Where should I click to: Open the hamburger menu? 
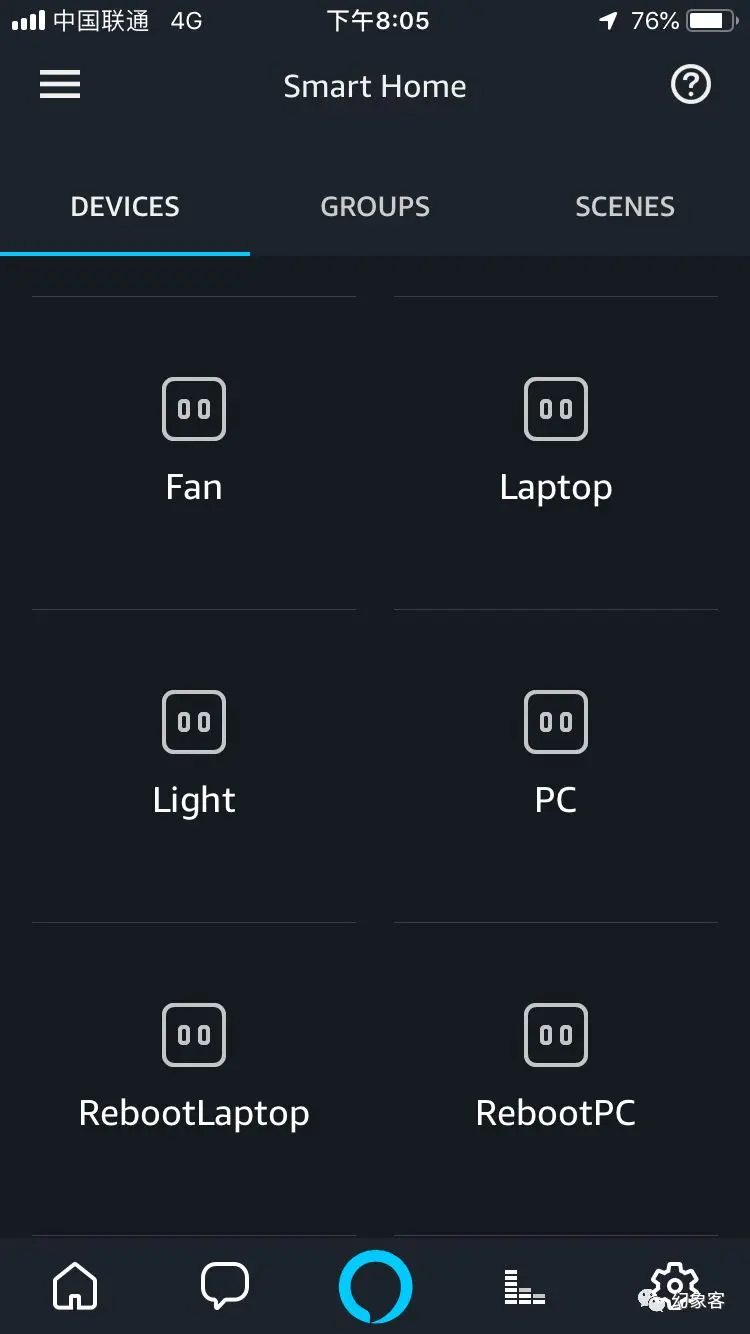pos(60,85)
